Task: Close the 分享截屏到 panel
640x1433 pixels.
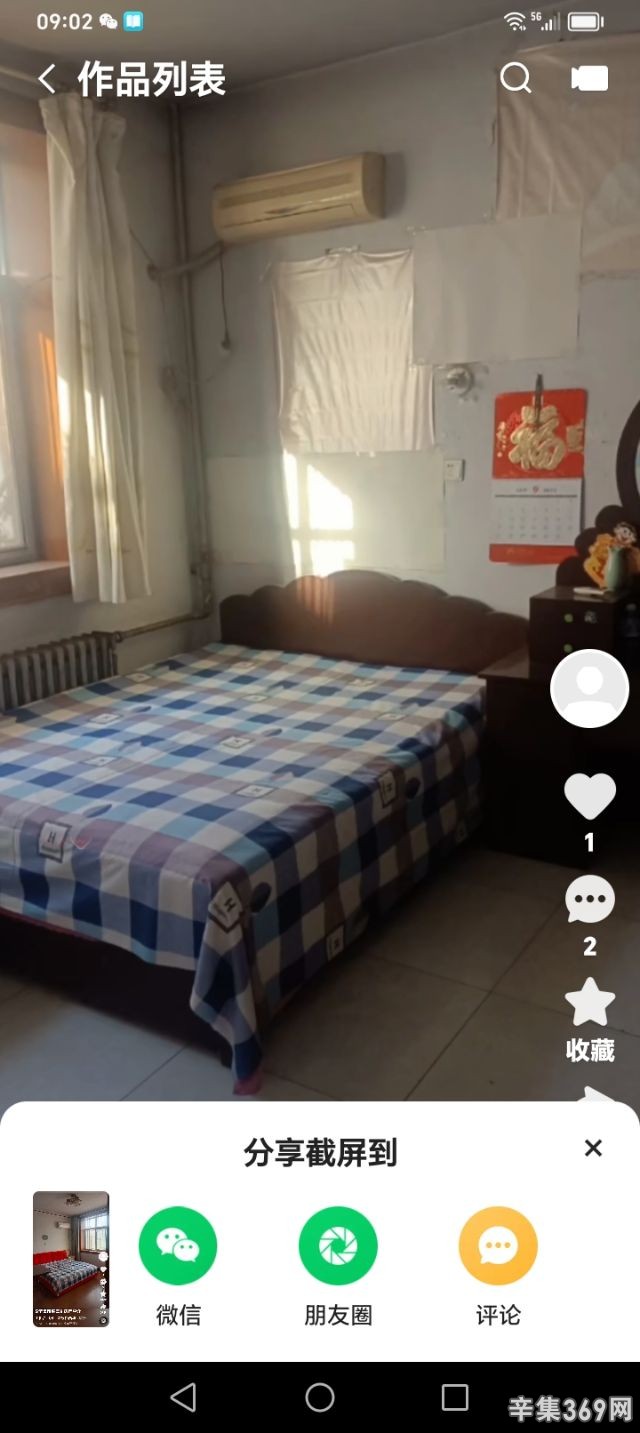Action: point(593,1148)
